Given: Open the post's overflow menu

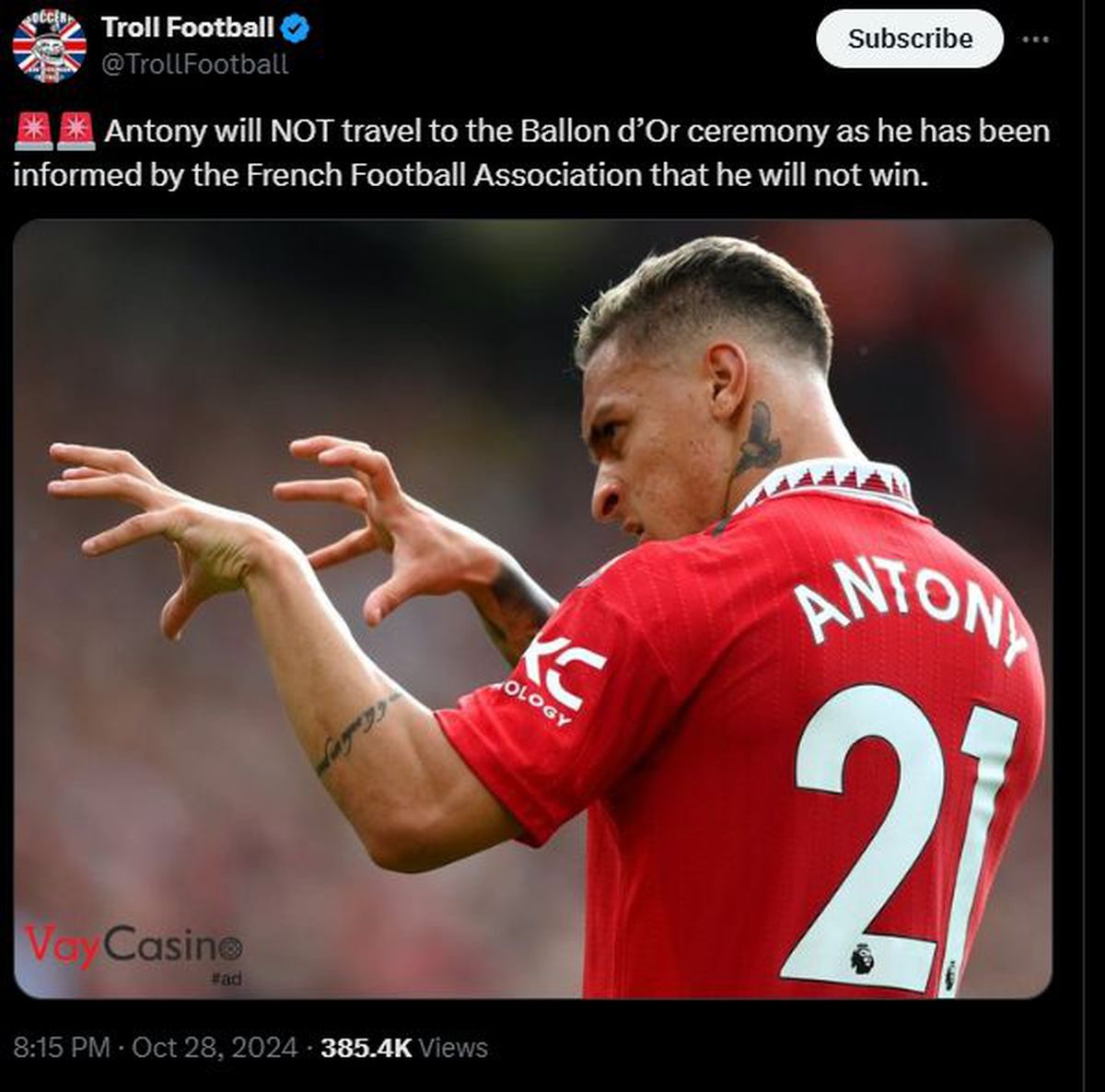Looking at the screenshot, I should [x=1036, y=40].
